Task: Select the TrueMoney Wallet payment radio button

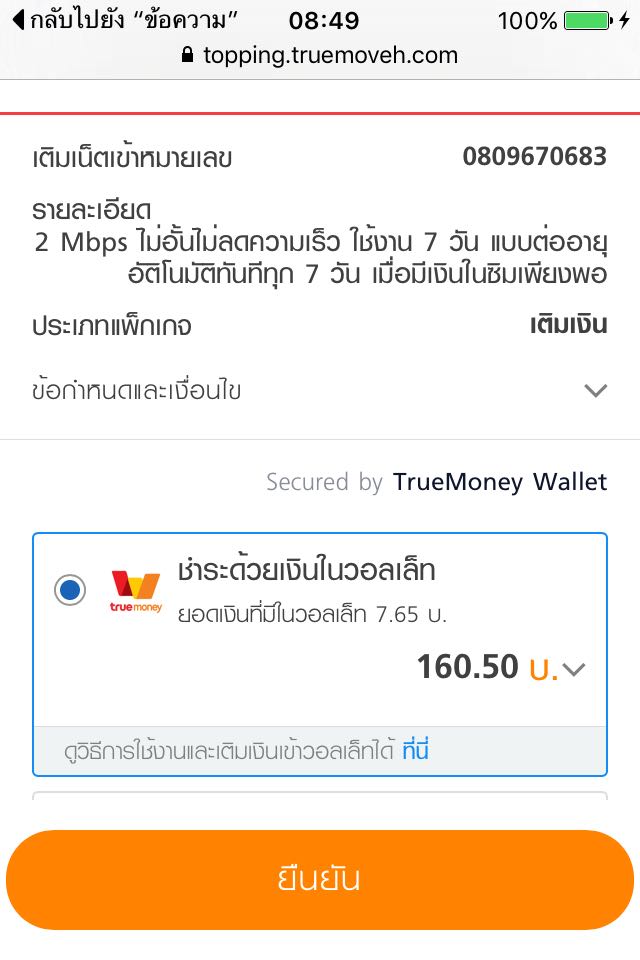Action: 70,590
